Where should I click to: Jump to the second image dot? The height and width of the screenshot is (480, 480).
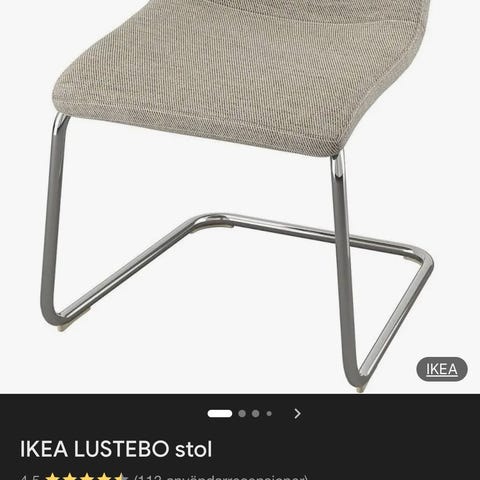(x=242, y=414)
